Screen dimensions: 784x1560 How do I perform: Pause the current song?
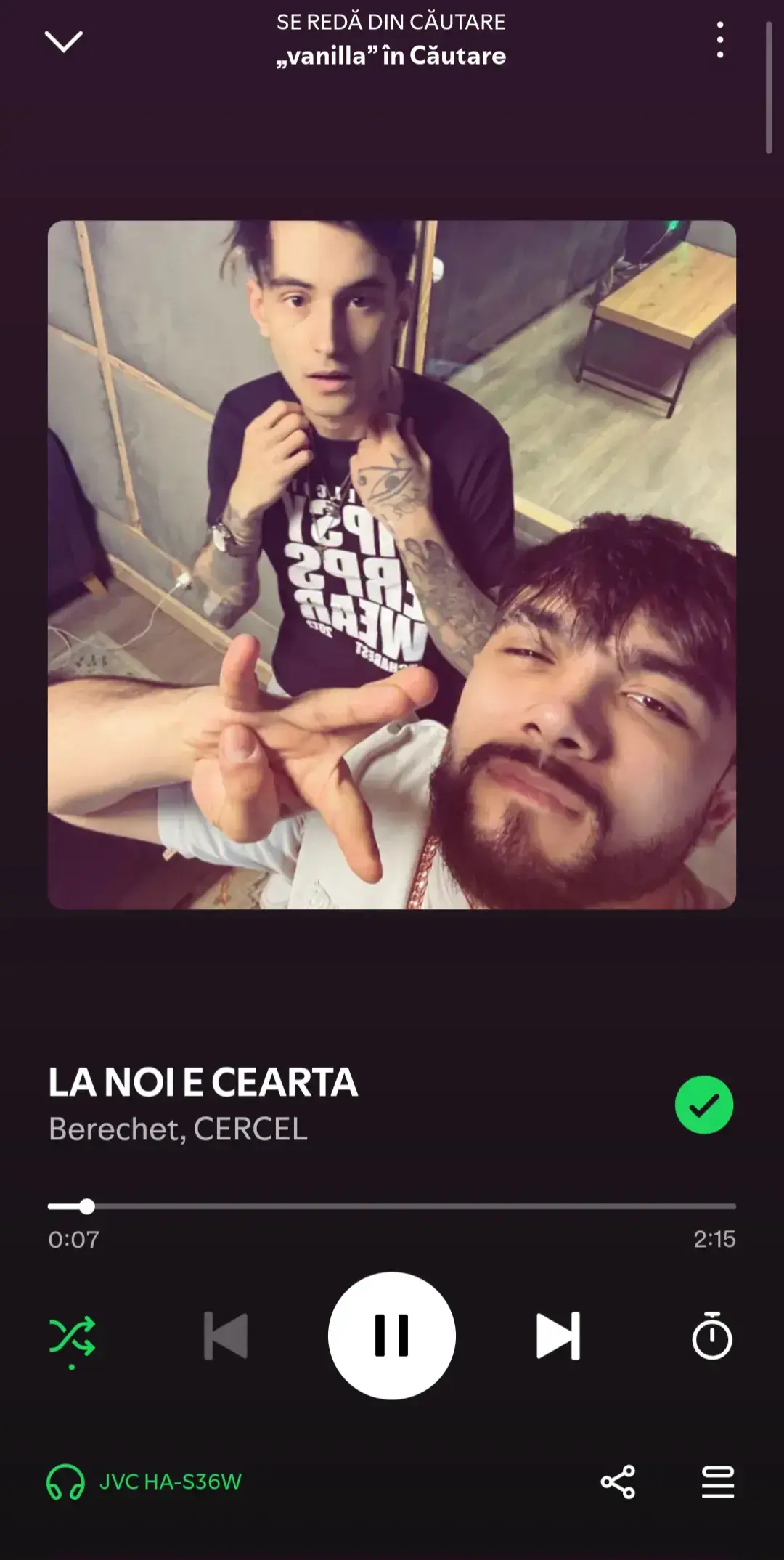tap(392, 1336)
